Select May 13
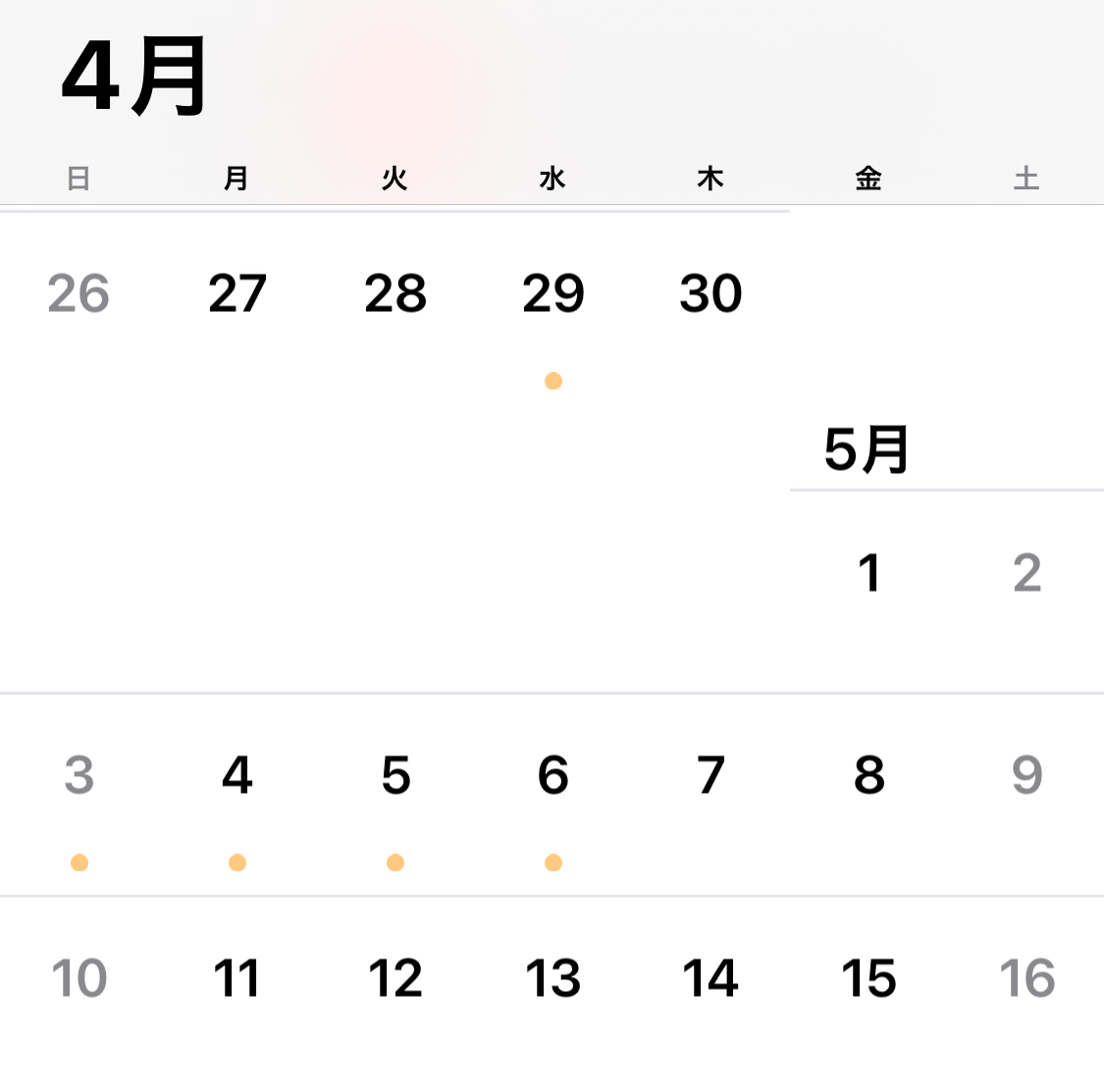 coord(553,978)
